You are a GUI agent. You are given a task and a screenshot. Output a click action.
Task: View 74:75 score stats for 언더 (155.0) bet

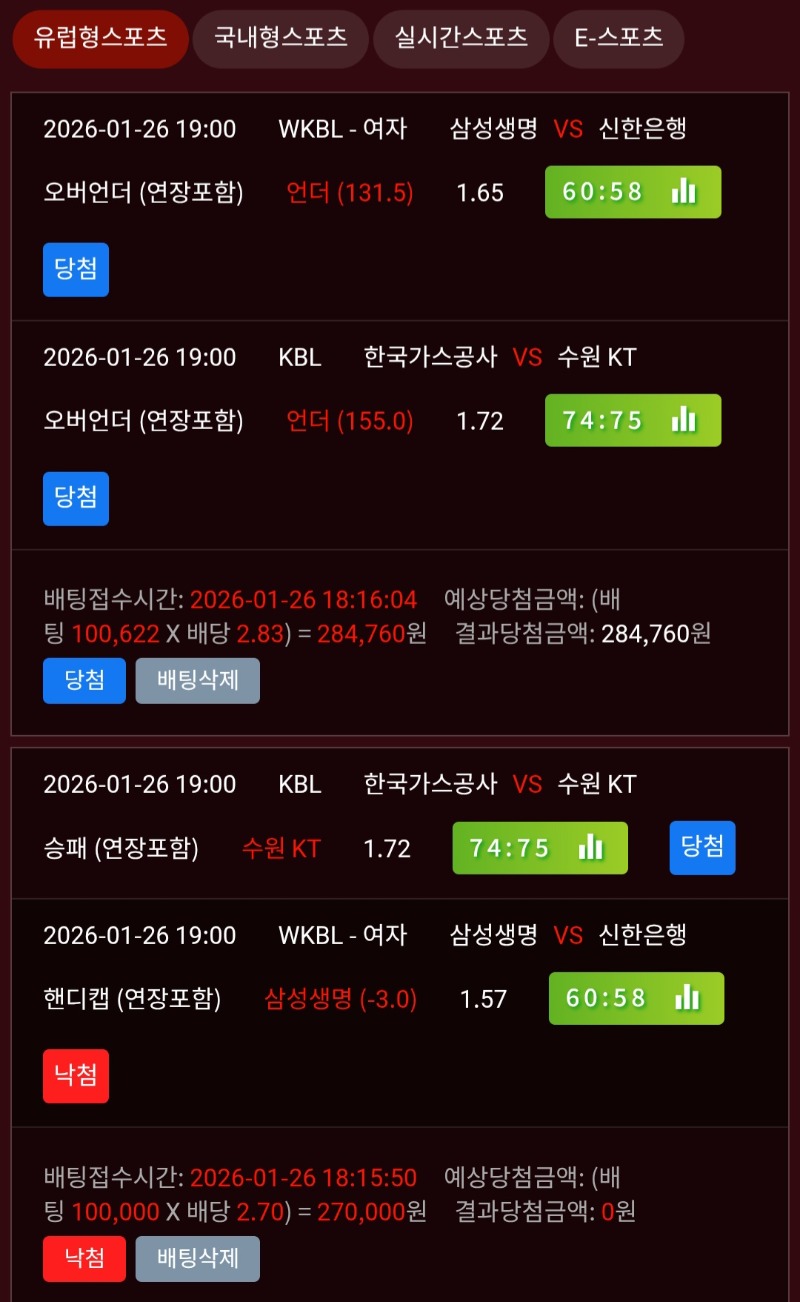click(x=632, y=420)
